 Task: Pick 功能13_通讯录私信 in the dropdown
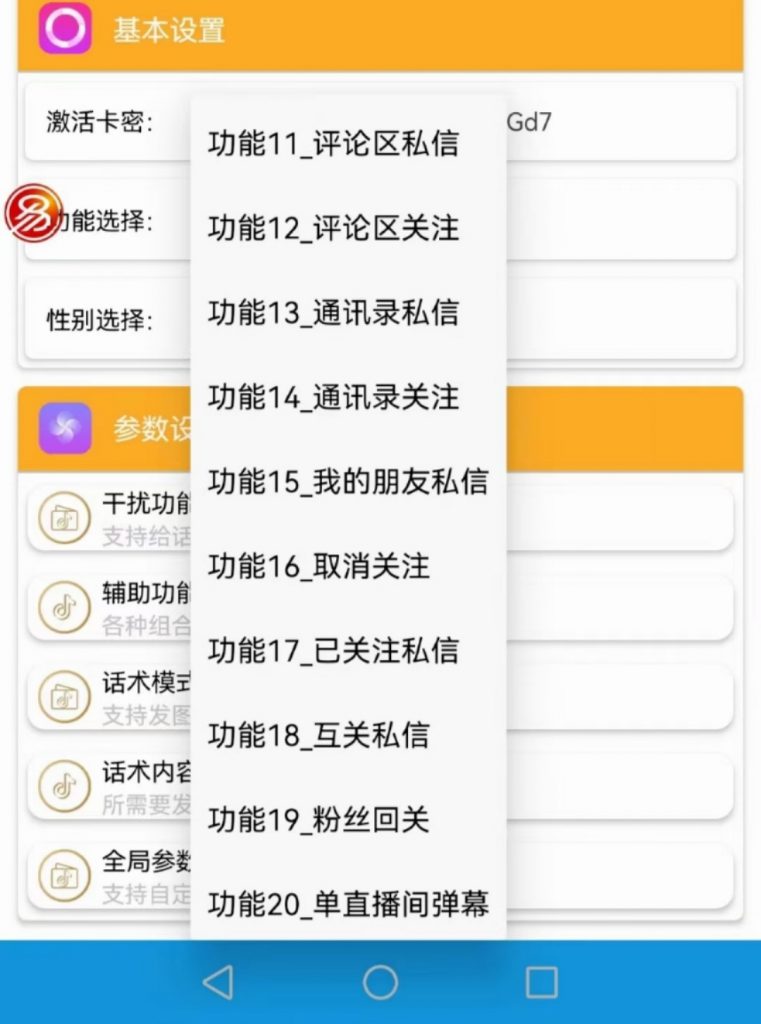[x=333, y=313]
